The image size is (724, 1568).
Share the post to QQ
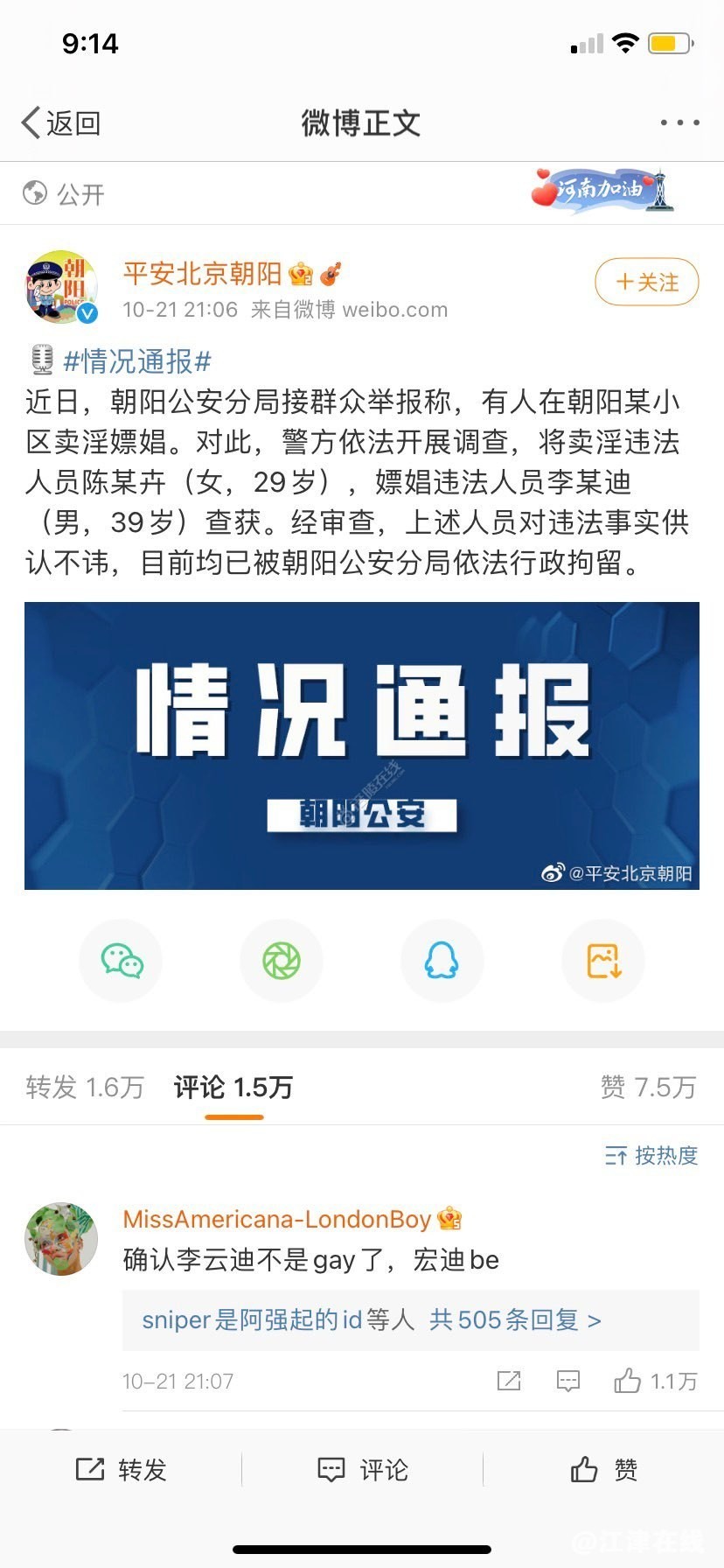click(442, 961)
